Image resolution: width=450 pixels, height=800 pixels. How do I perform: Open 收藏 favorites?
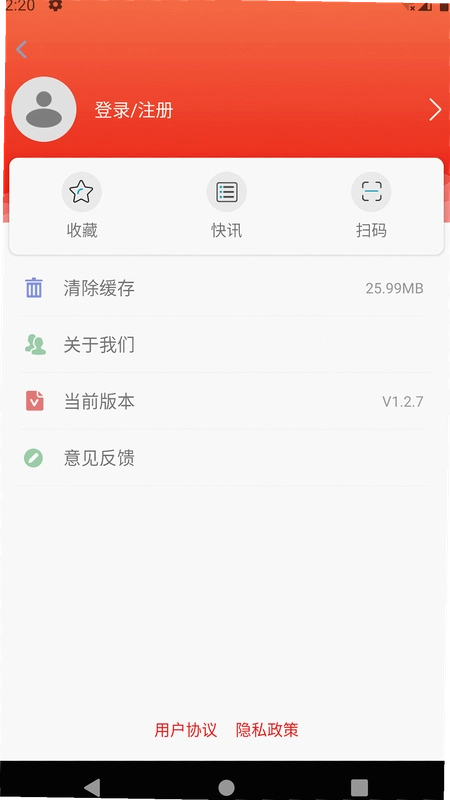(x=82, y=206)
